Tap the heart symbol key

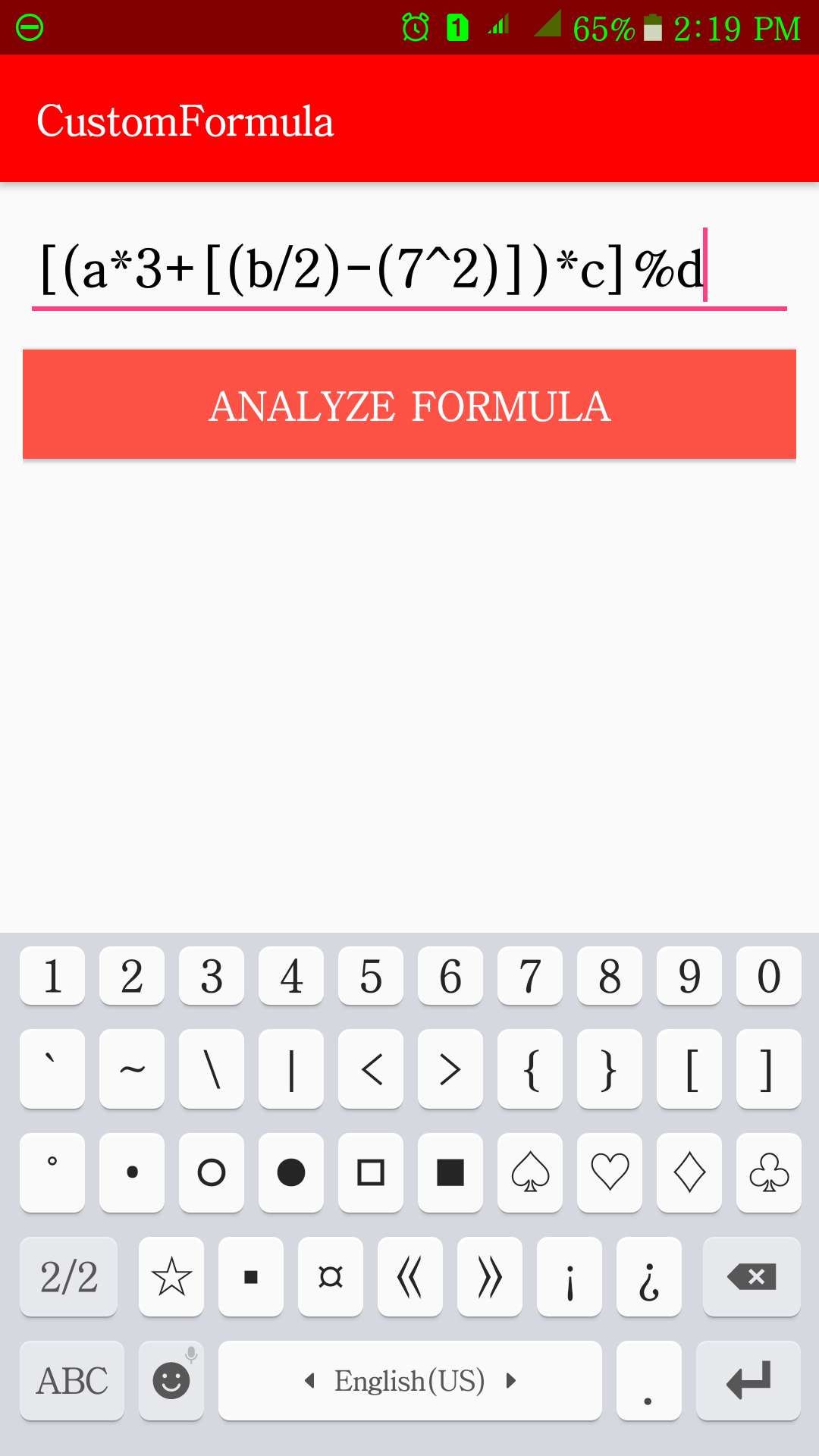tap(609, 1173)
